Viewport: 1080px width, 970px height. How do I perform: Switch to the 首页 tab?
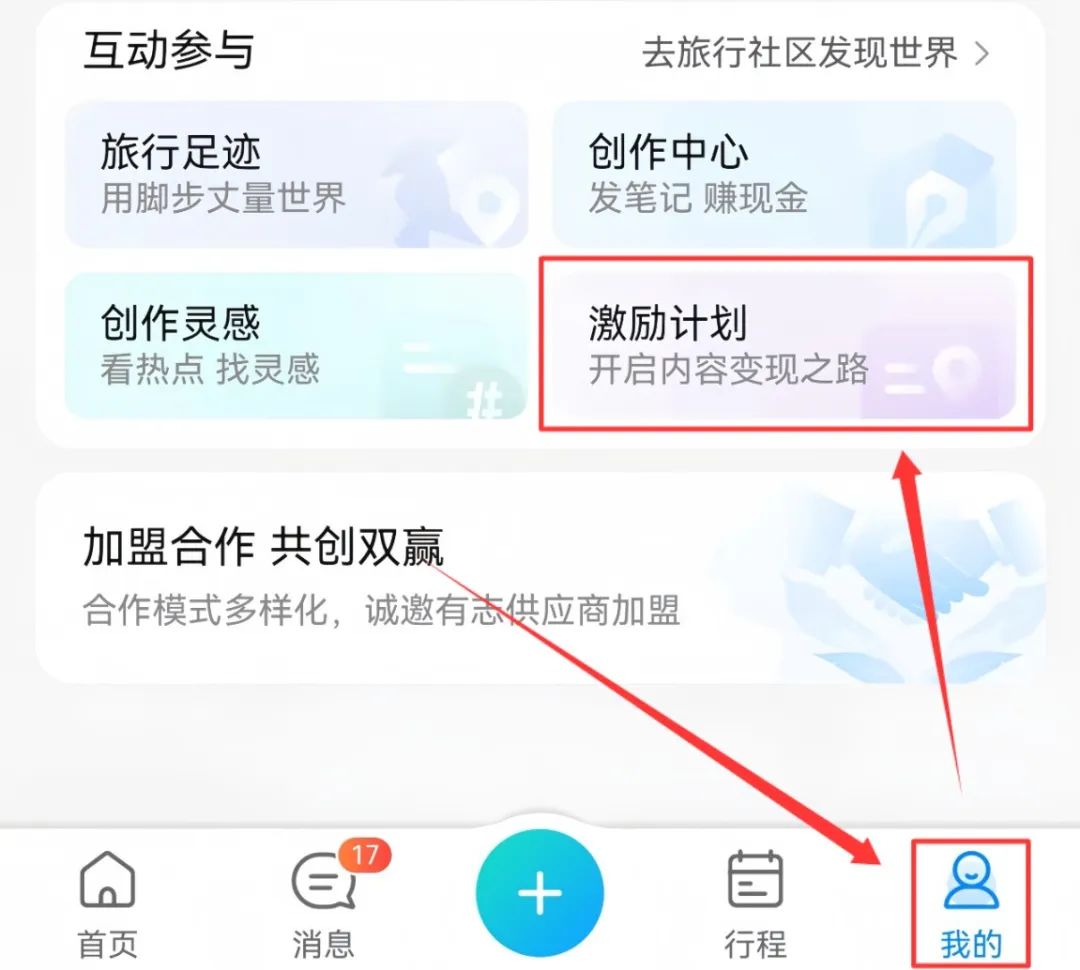[107, 903]
